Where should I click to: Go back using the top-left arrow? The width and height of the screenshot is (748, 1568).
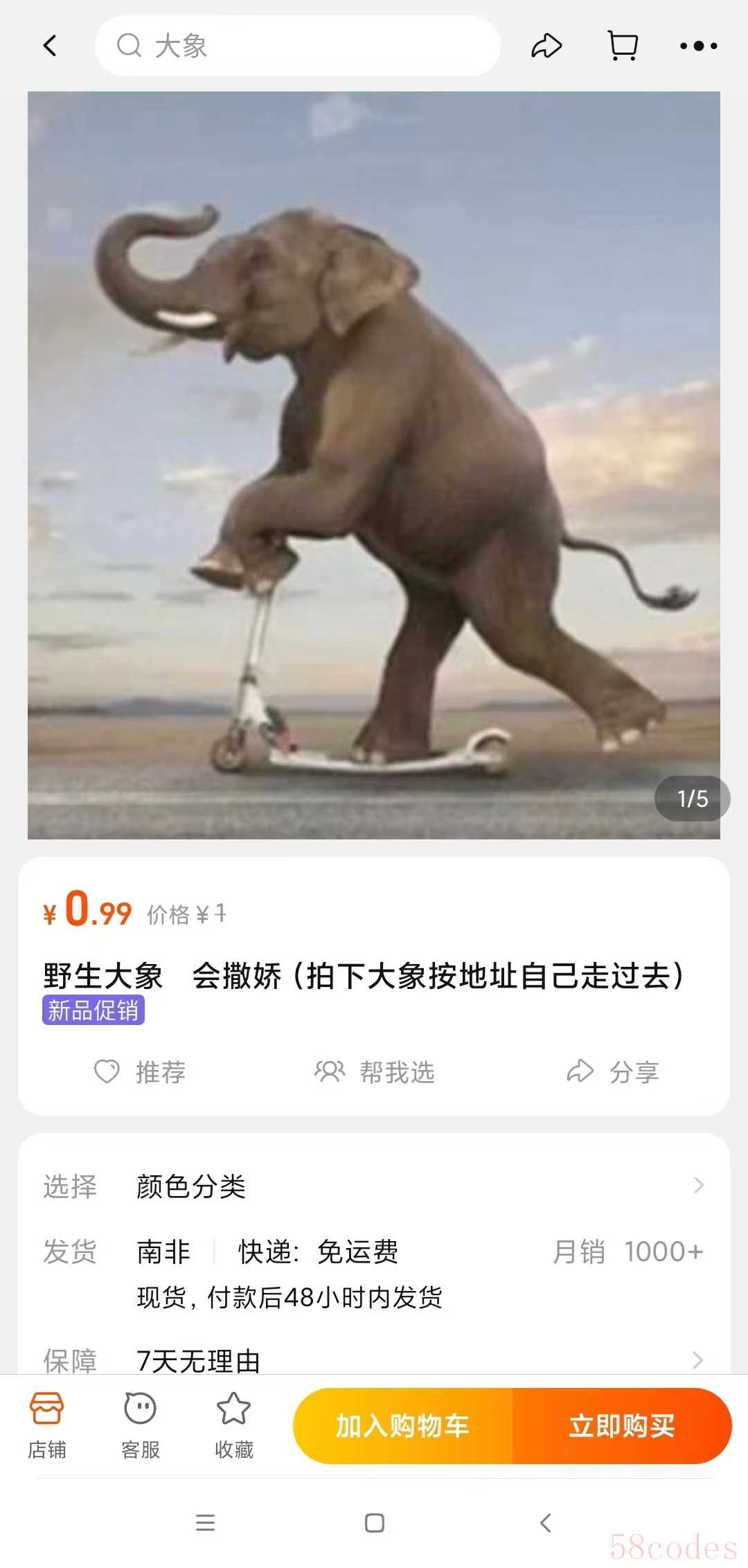pyautogui.click(x=50, y=46)
